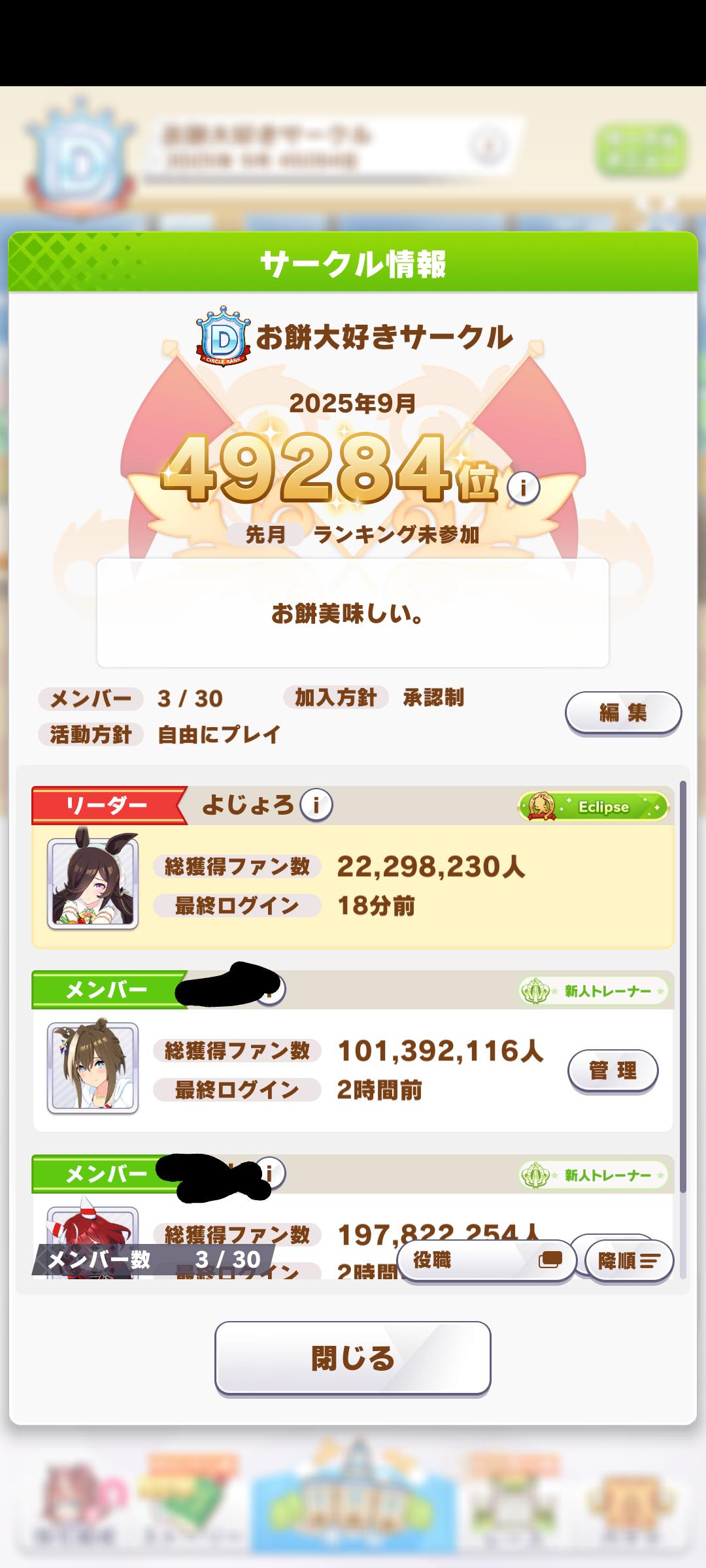Open the 編集 edit button
The height and width of the screenshot is (1568, 706).
(x=623, y=712)
